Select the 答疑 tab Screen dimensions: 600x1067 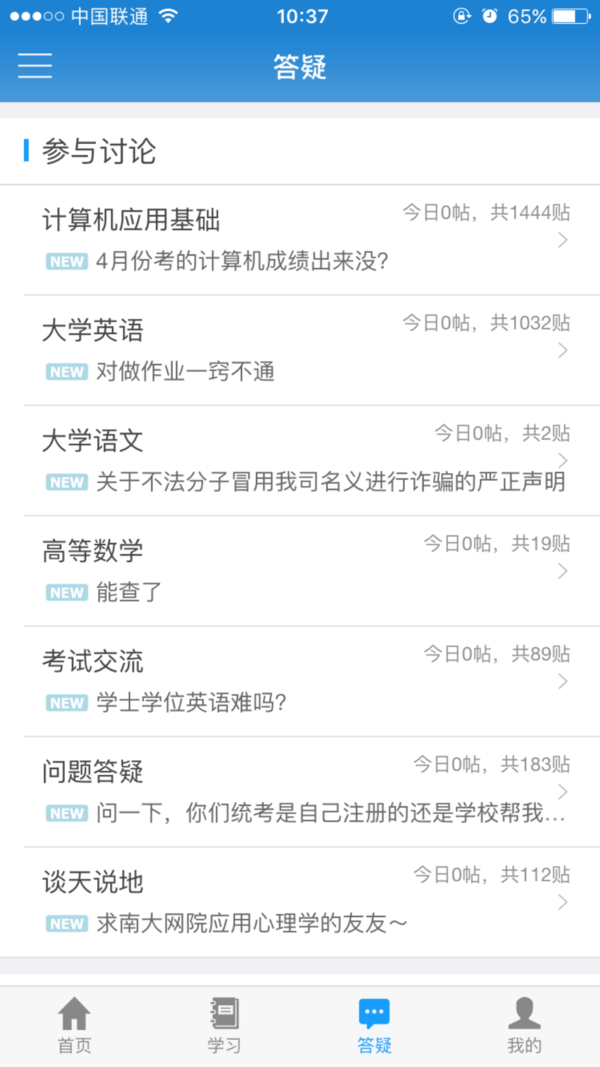point(375,1026)
